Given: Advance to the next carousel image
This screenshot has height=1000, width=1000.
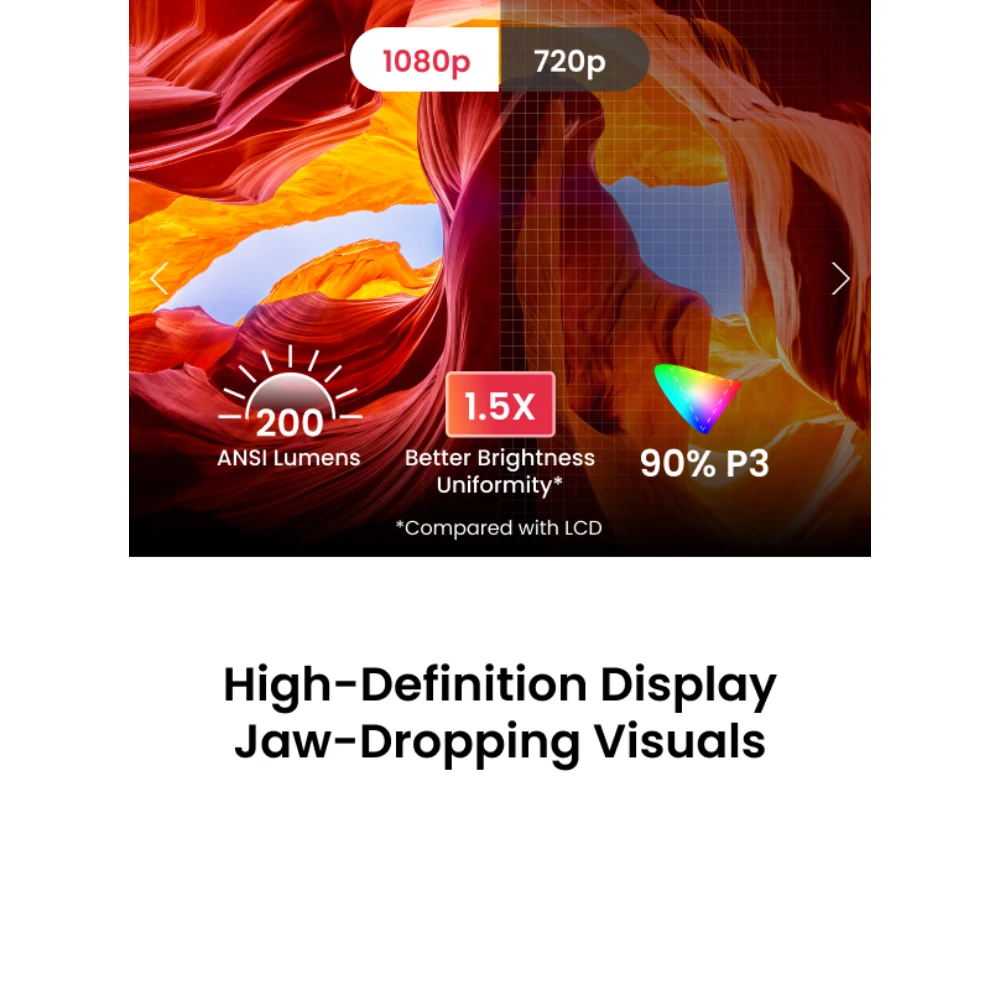Looking at the screenshot, I should [x=840, y=279].
